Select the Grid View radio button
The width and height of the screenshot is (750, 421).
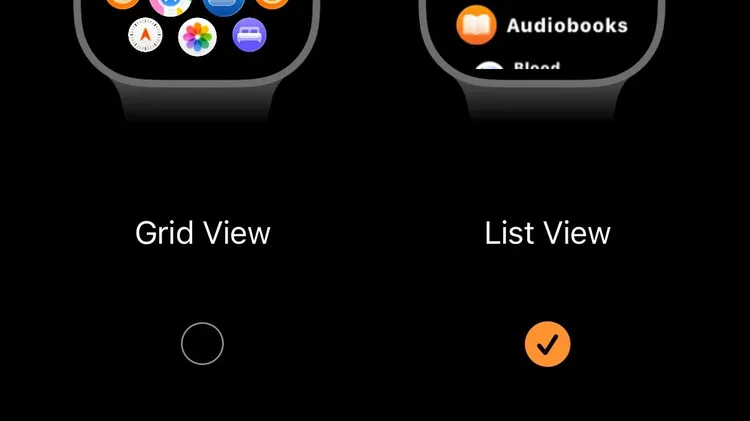pos(202,344)
